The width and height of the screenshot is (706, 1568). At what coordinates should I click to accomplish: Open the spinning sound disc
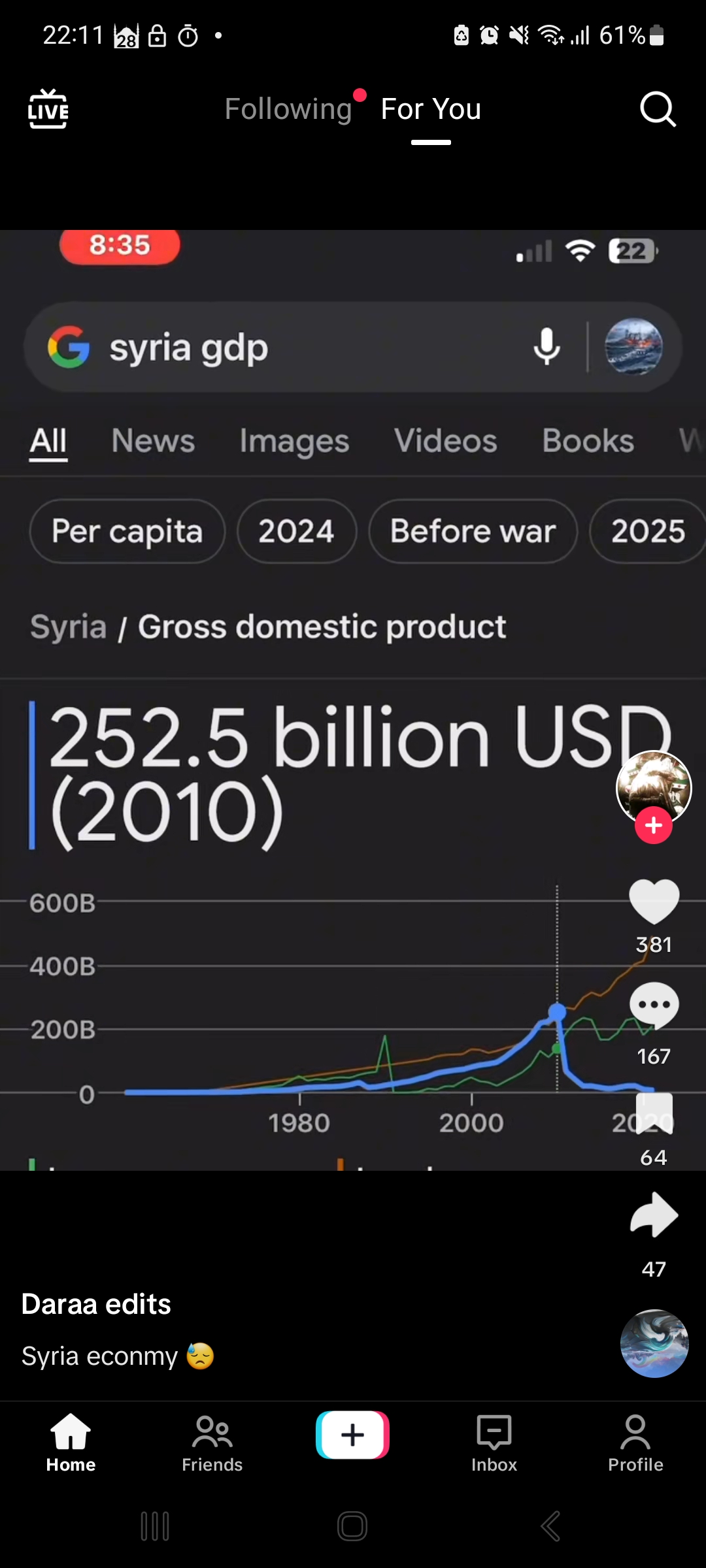tap(653, 1343)
